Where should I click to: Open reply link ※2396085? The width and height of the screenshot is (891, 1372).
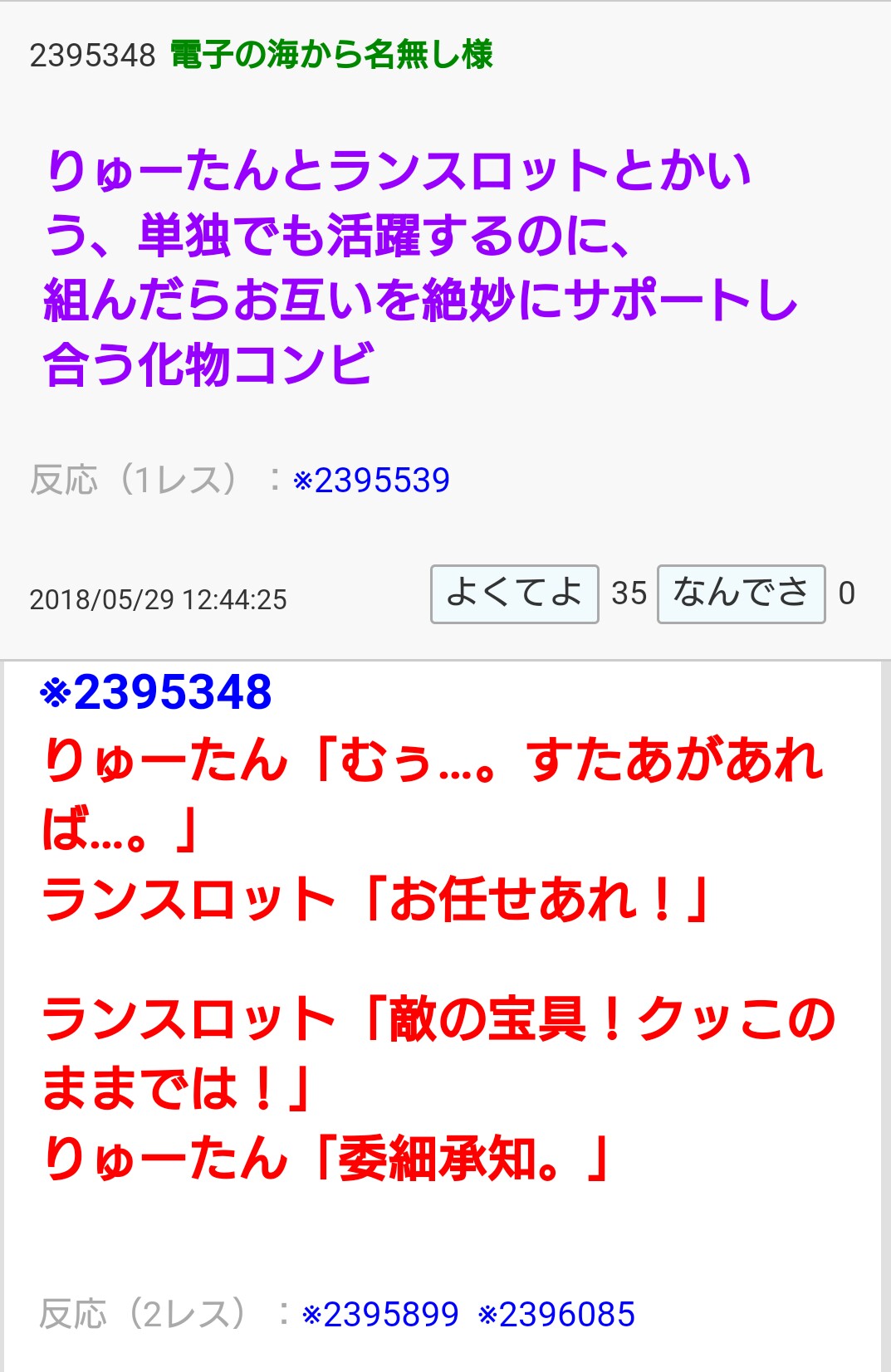pos(556,1315)
